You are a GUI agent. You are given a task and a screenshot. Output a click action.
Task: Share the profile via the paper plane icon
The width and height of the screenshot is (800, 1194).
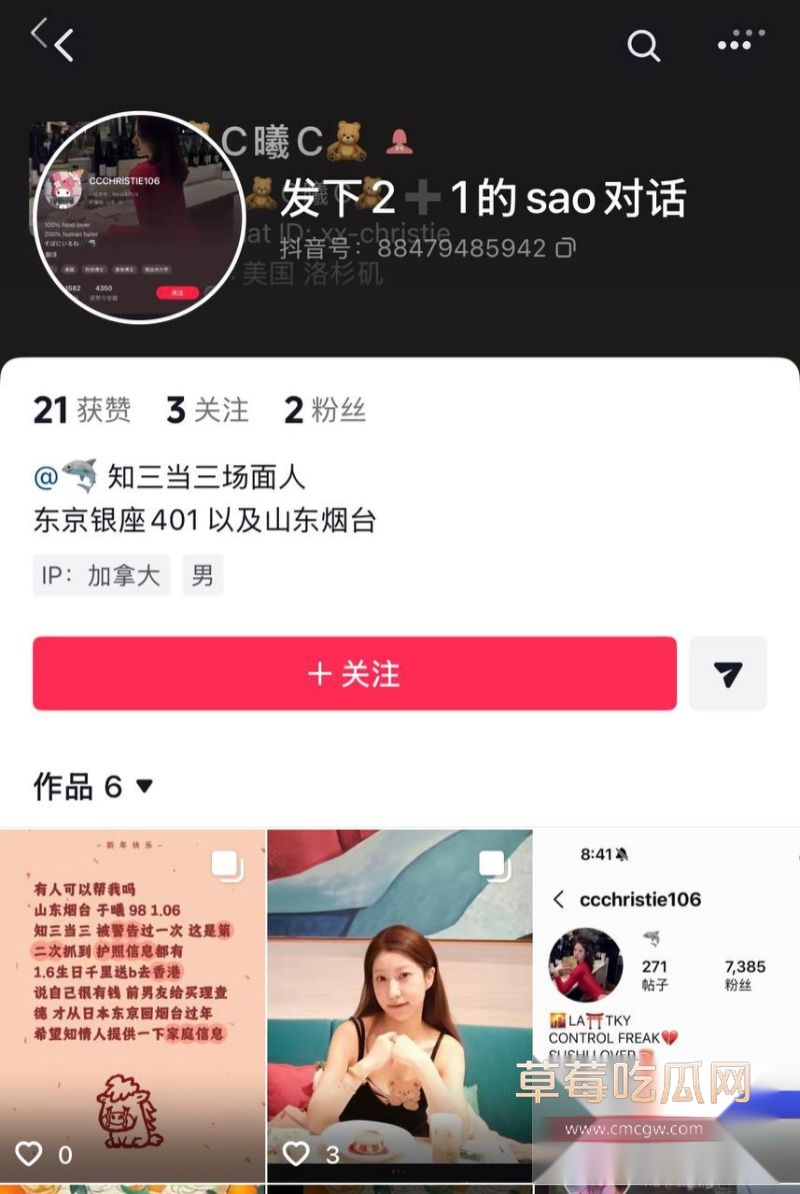click(x=728, y=674)
